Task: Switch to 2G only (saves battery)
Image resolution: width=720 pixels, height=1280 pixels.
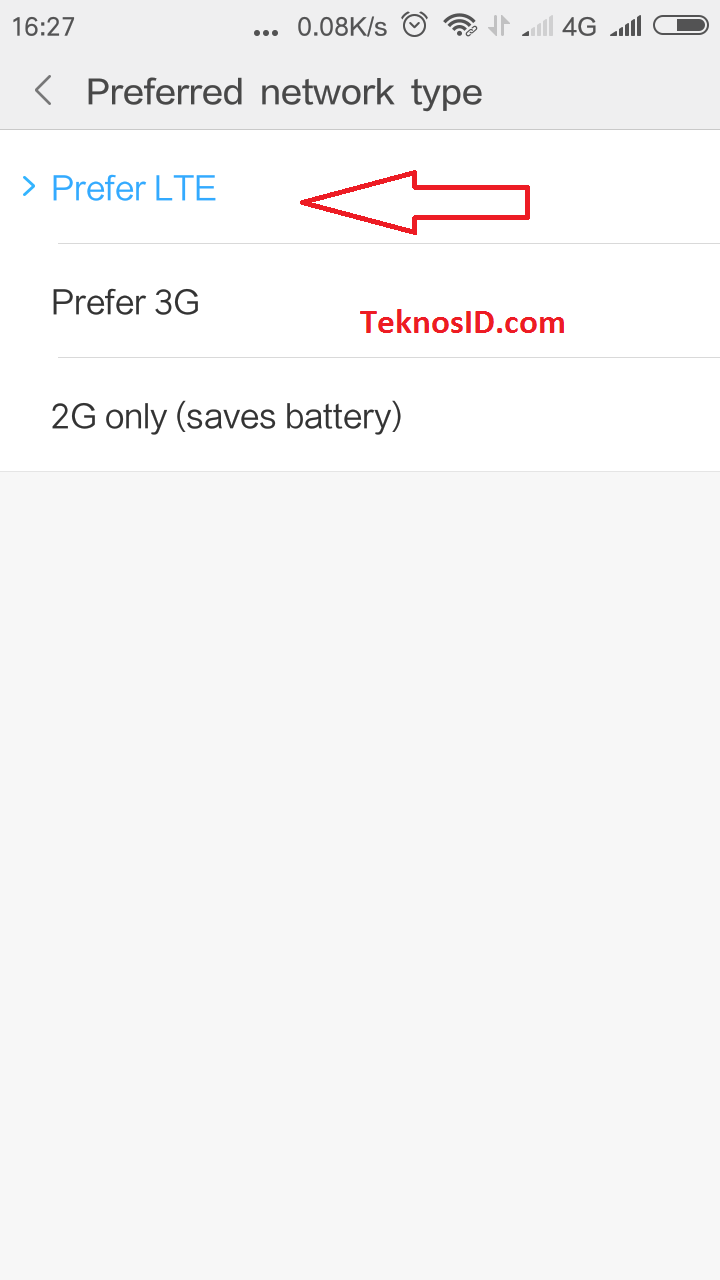Action: (226, 415)
